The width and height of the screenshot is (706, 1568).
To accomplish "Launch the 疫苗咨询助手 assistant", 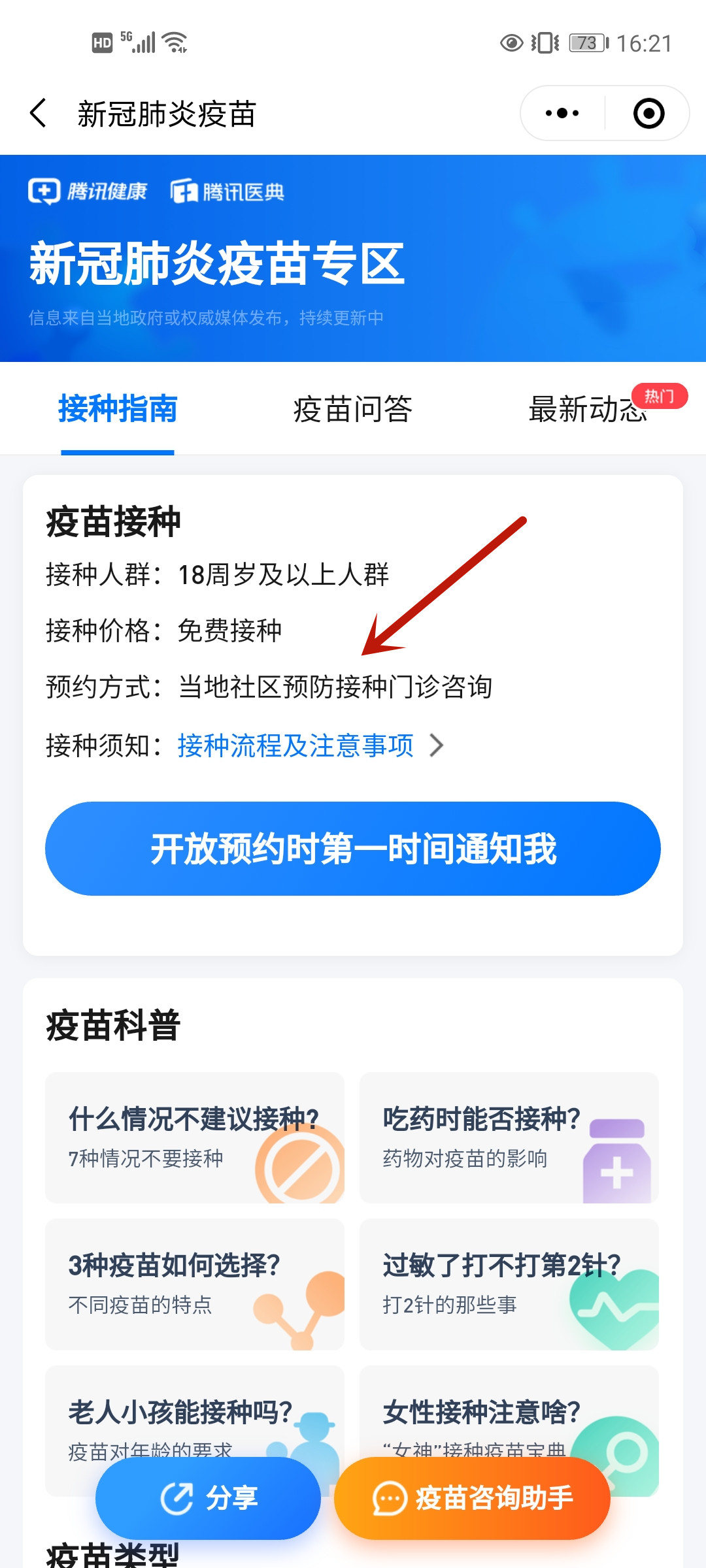I will pos(472,1498).
